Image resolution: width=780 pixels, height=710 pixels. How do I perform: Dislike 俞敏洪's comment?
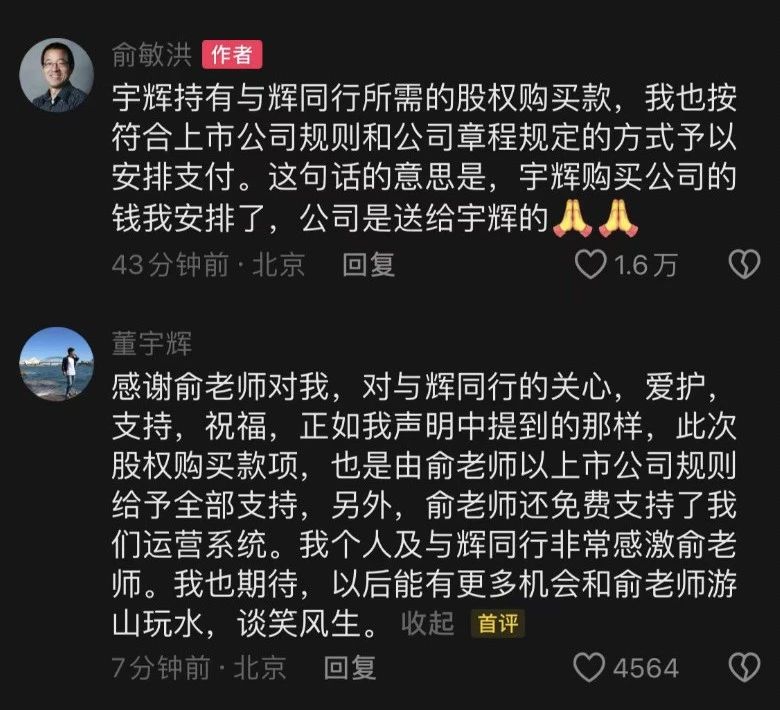(743, 264)
